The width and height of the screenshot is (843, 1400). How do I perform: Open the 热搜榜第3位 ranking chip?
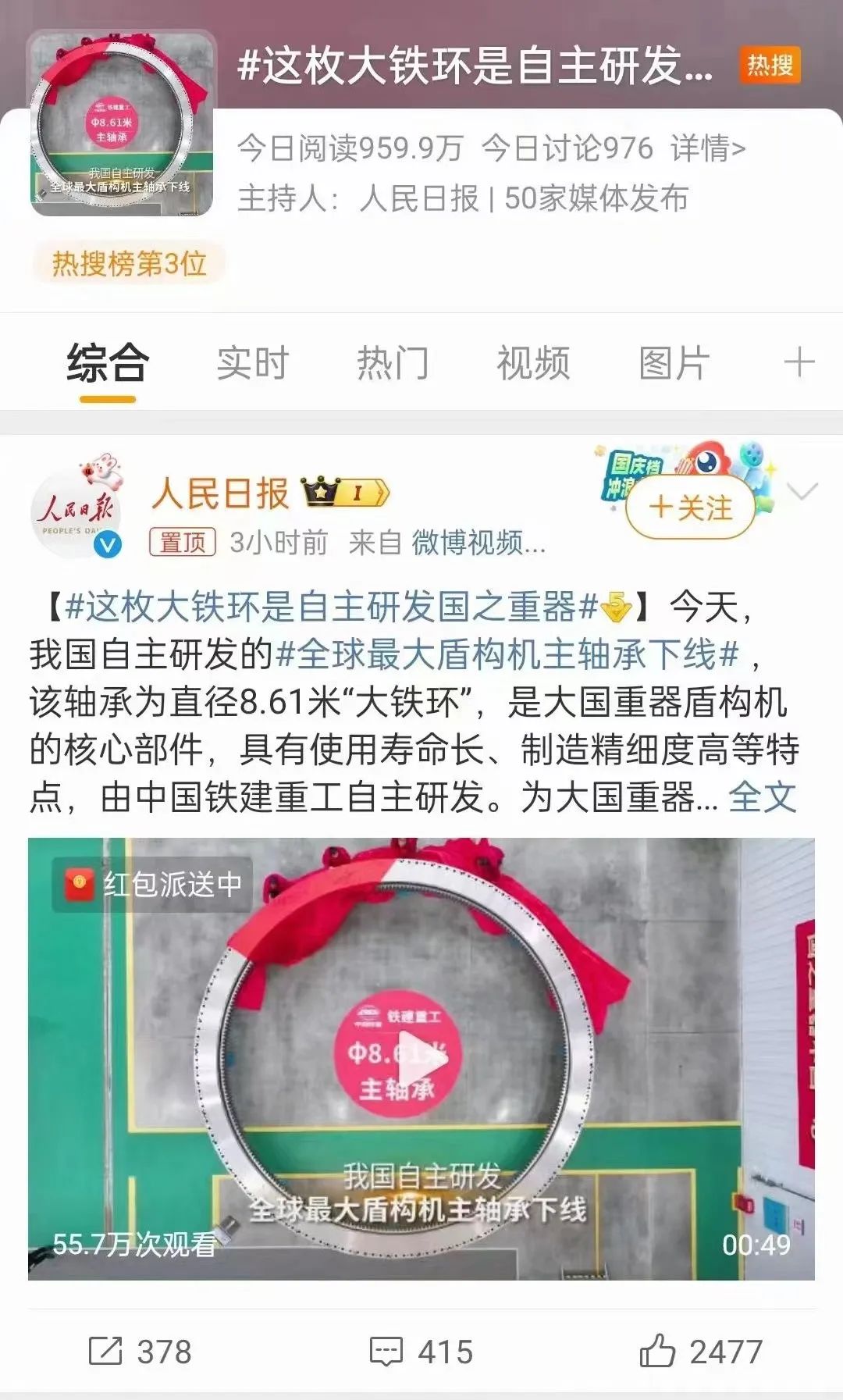pos(129,264)
